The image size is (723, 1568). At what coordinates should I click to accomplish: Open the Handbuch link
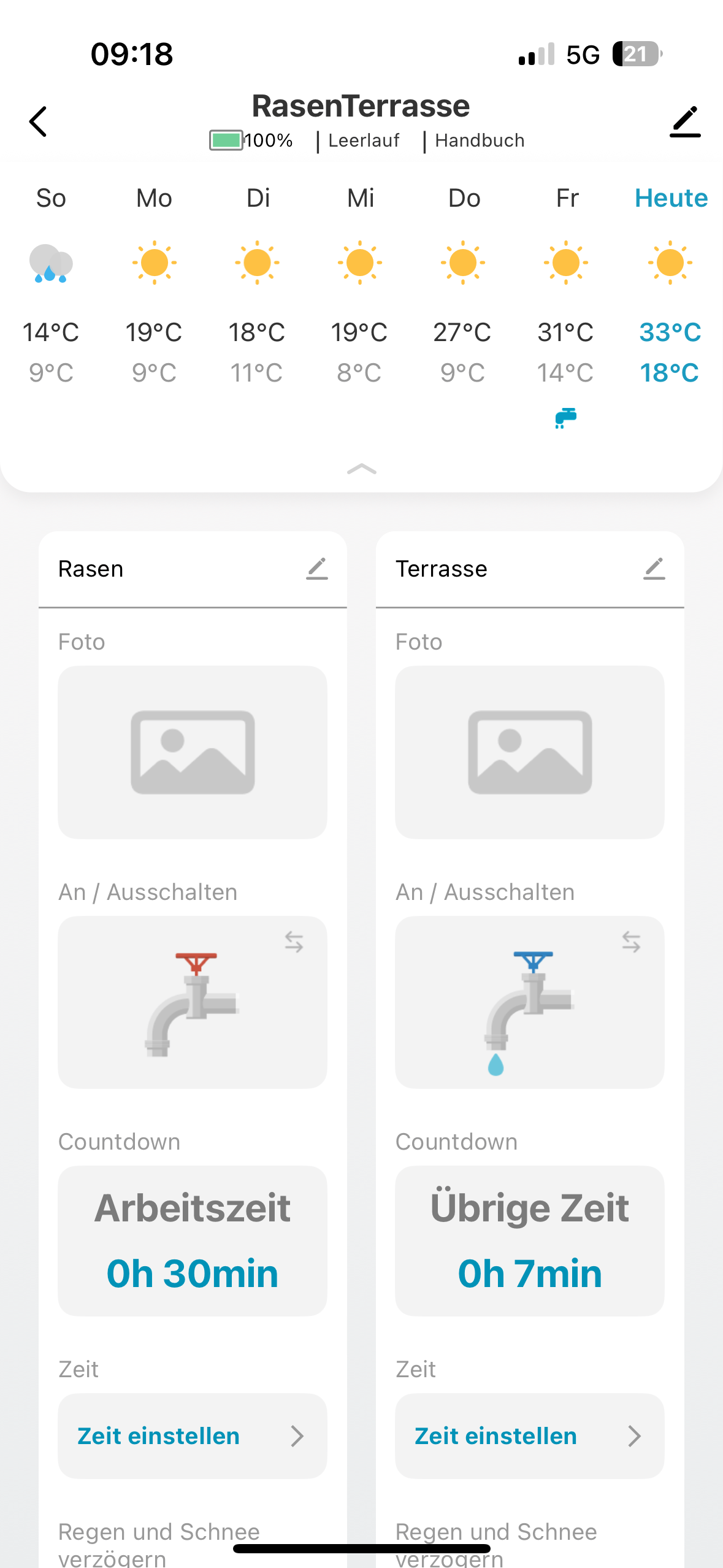pos(479,140)
